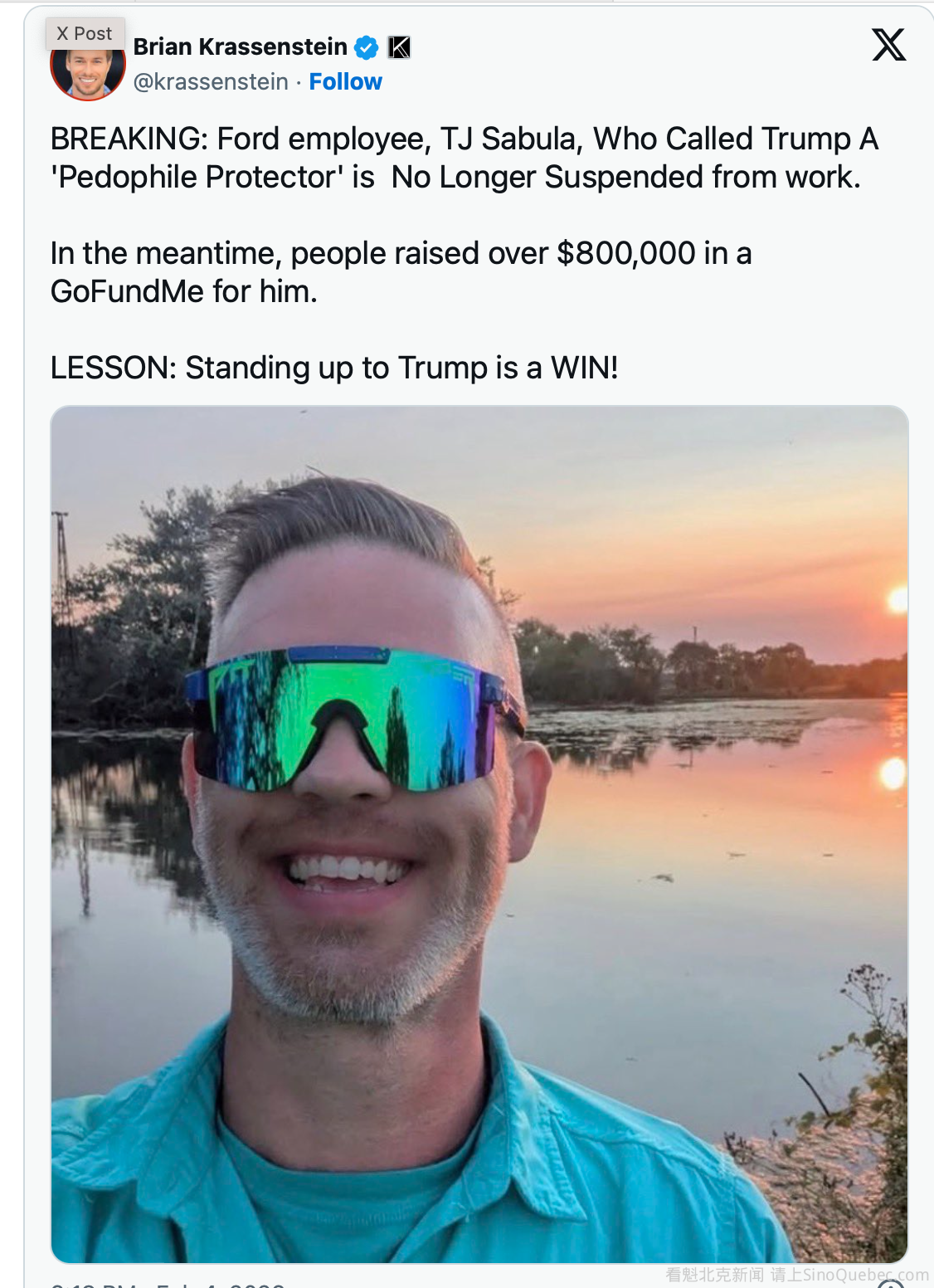Open the attached photo in the post
Image resolution: width=934 pixels, height=1288 pixels.
coord(479,833)
